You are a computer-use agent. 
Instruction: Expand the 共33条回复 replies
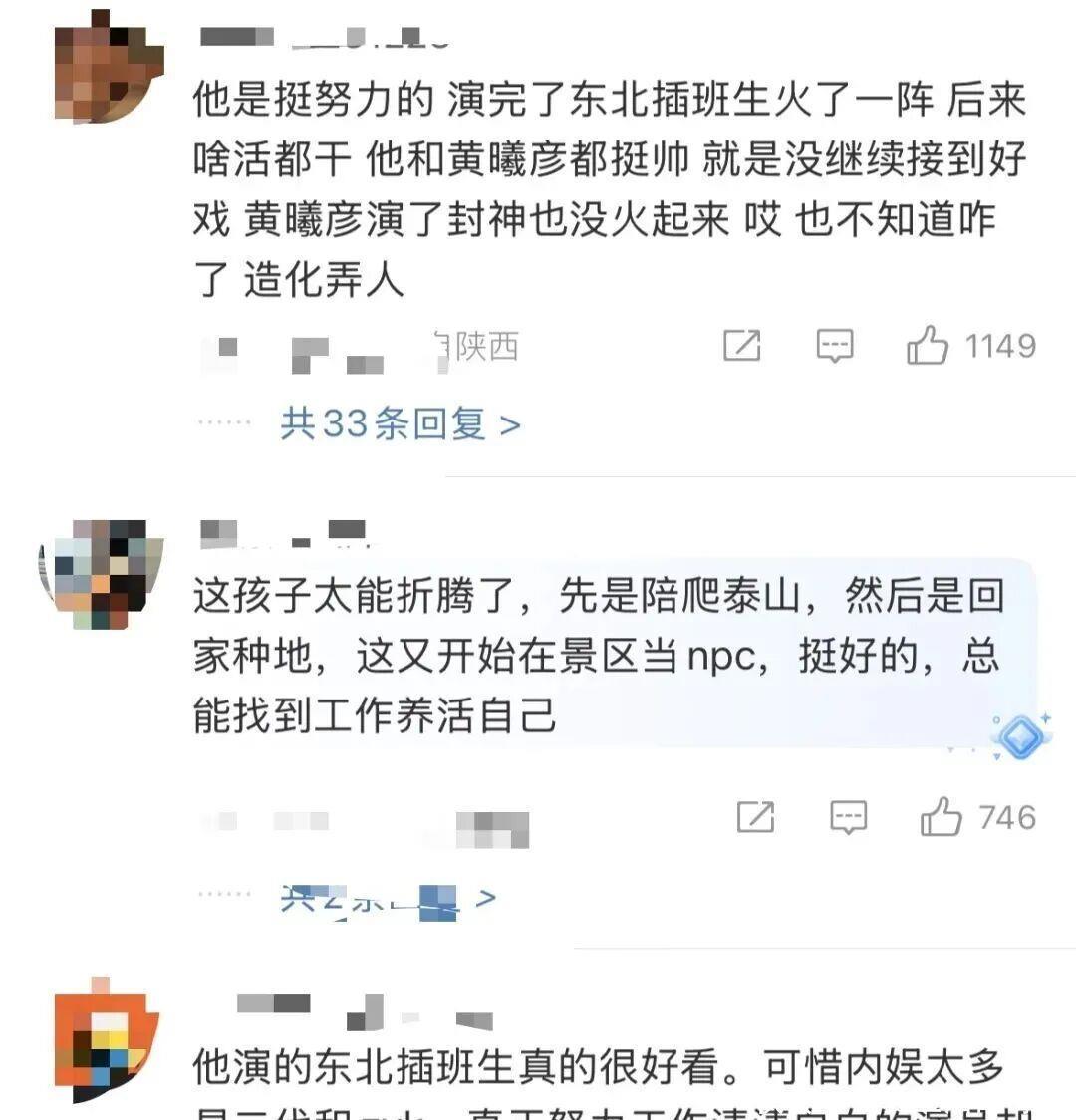[400, 424]
